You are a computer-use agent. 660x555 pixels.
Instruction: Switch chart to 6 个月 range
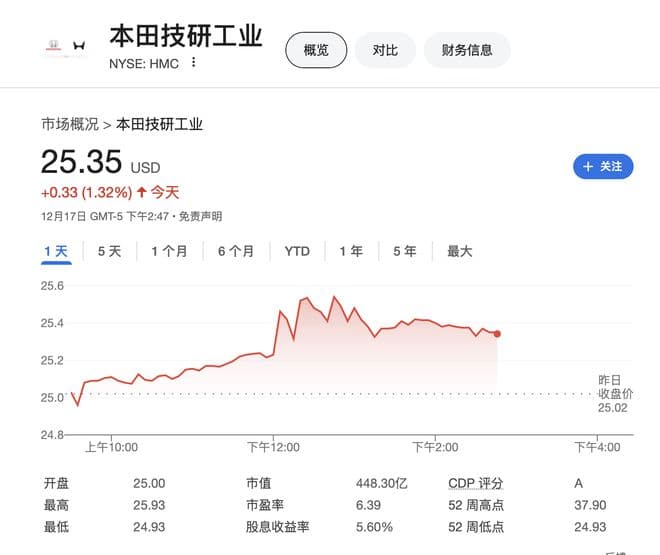235,251
